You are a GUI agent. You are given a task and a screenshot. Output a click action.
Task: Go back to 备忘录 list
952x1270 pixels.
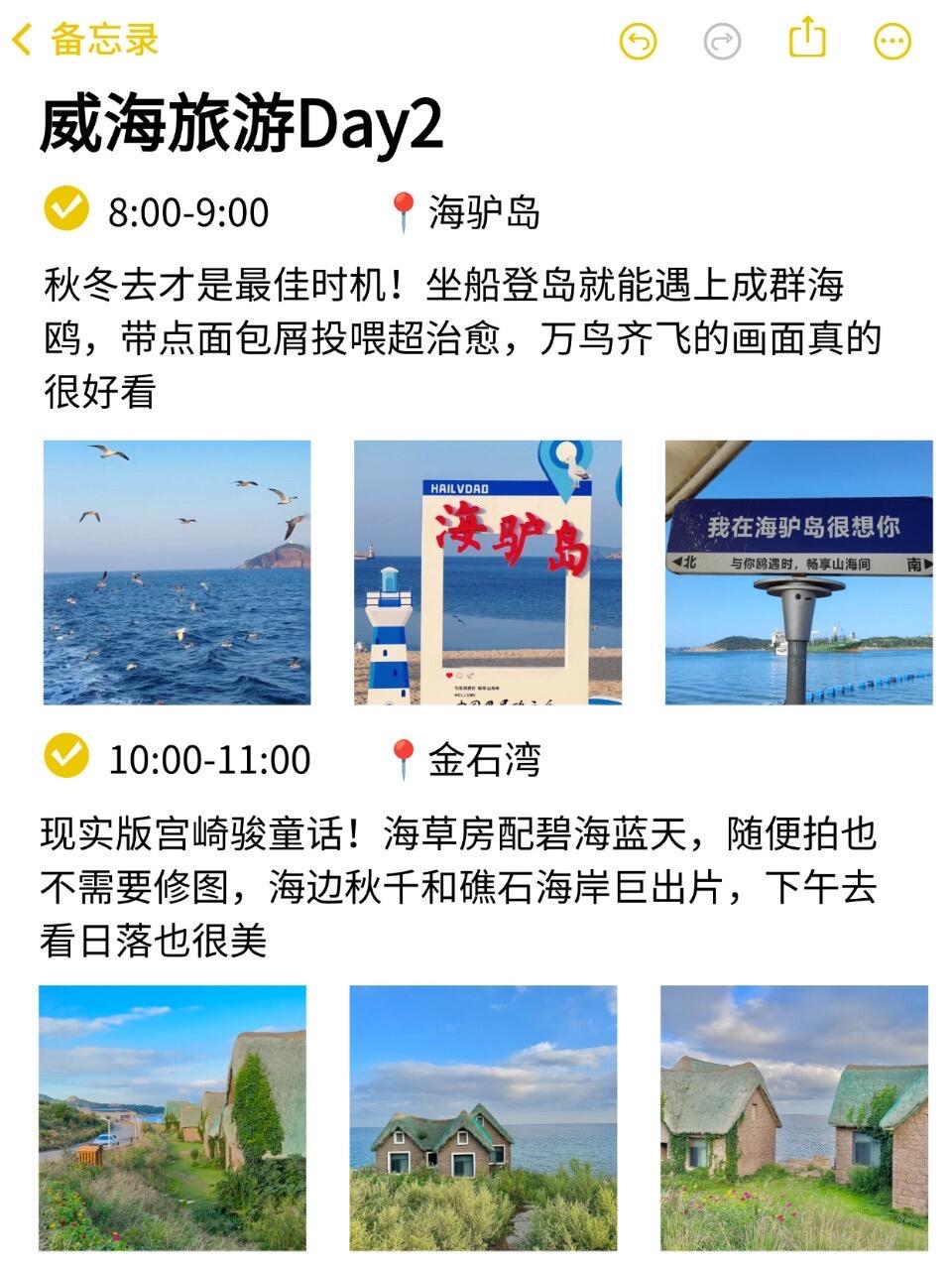coord(84,41)
